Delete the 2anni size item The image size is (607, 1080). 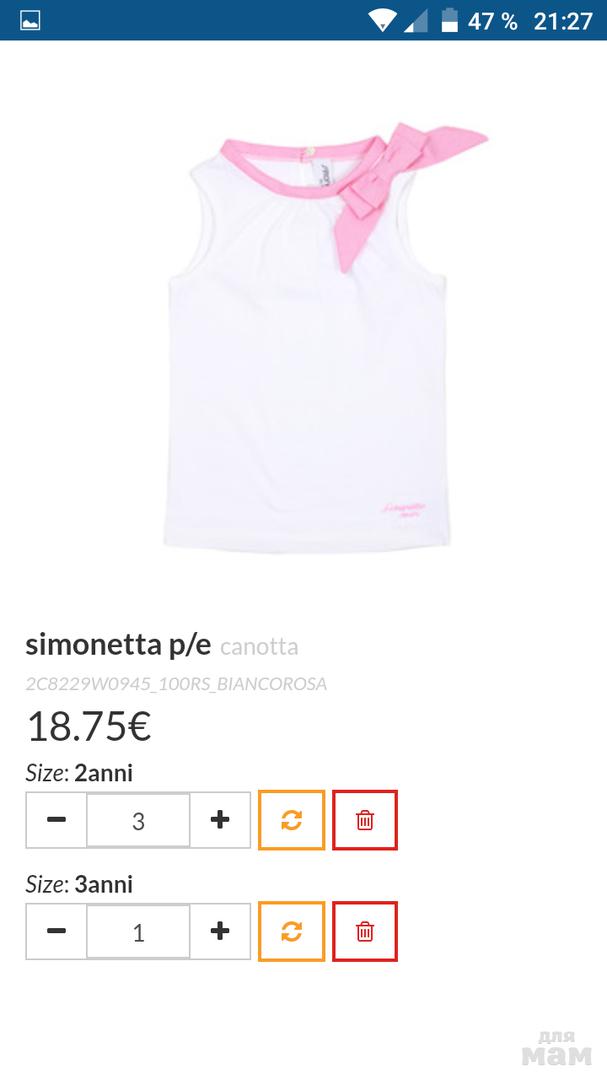[365, 820]
